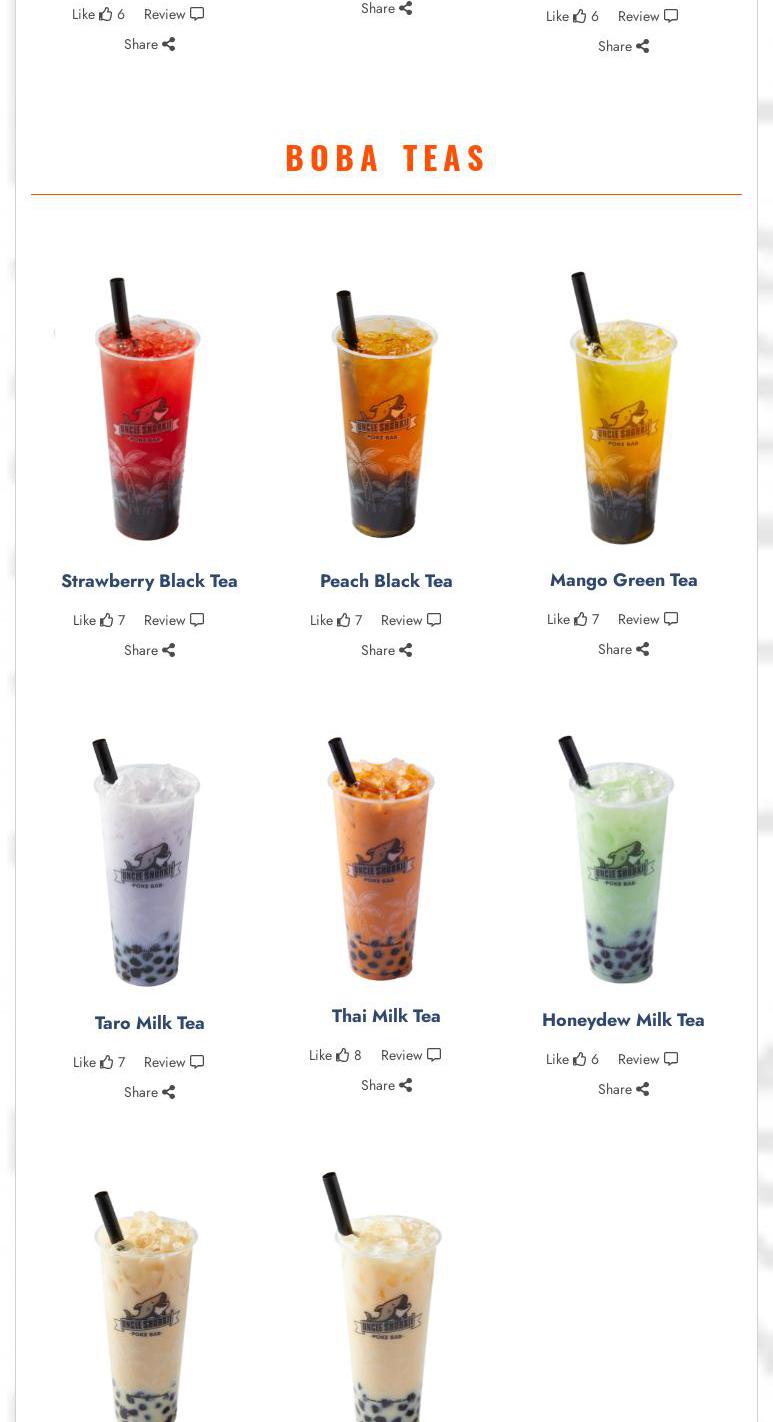Select the Honeydew Milk Tea picture

coord(620,860)
